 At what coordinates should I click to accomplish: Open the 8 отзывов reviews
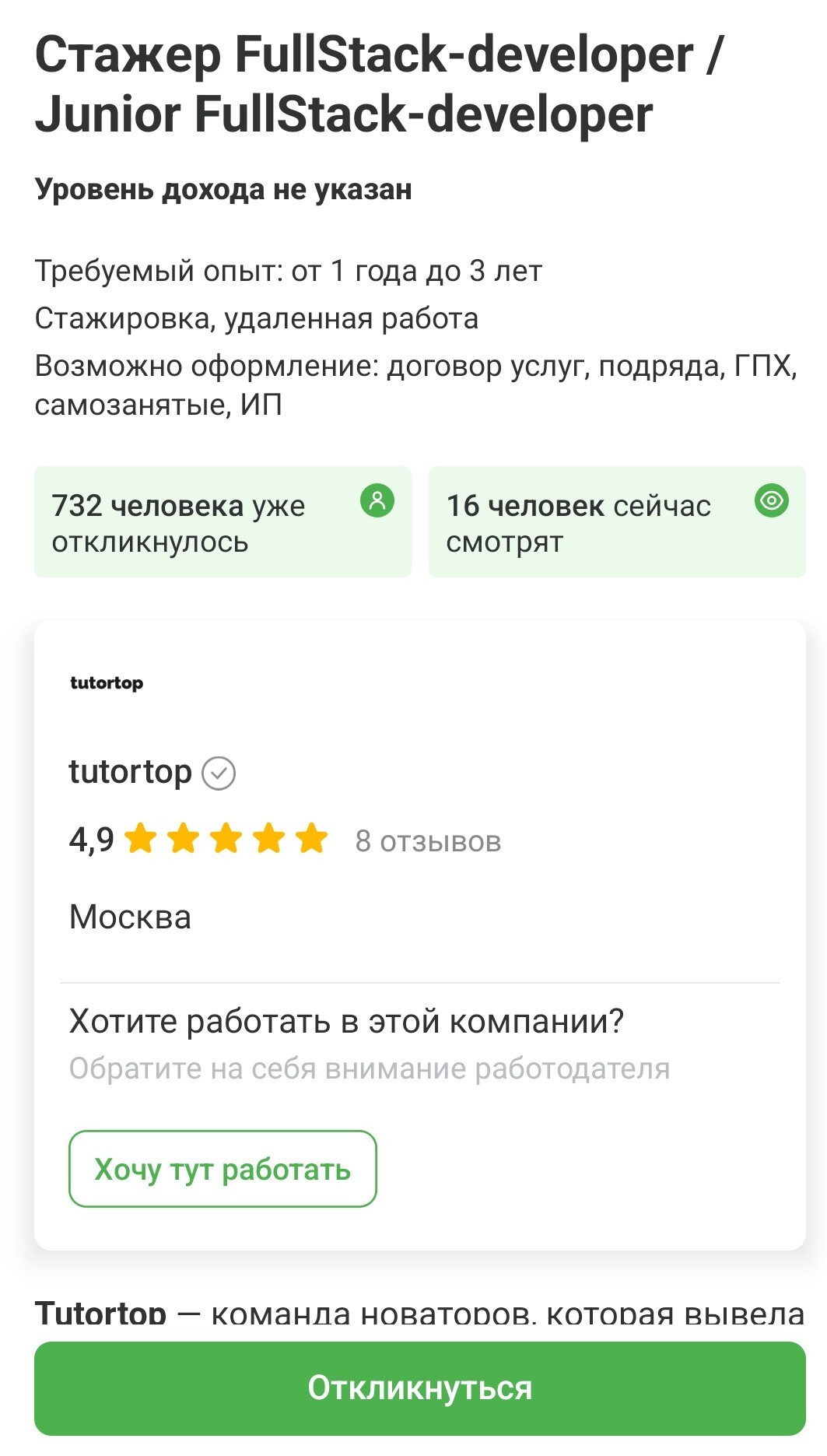point(428,841)
